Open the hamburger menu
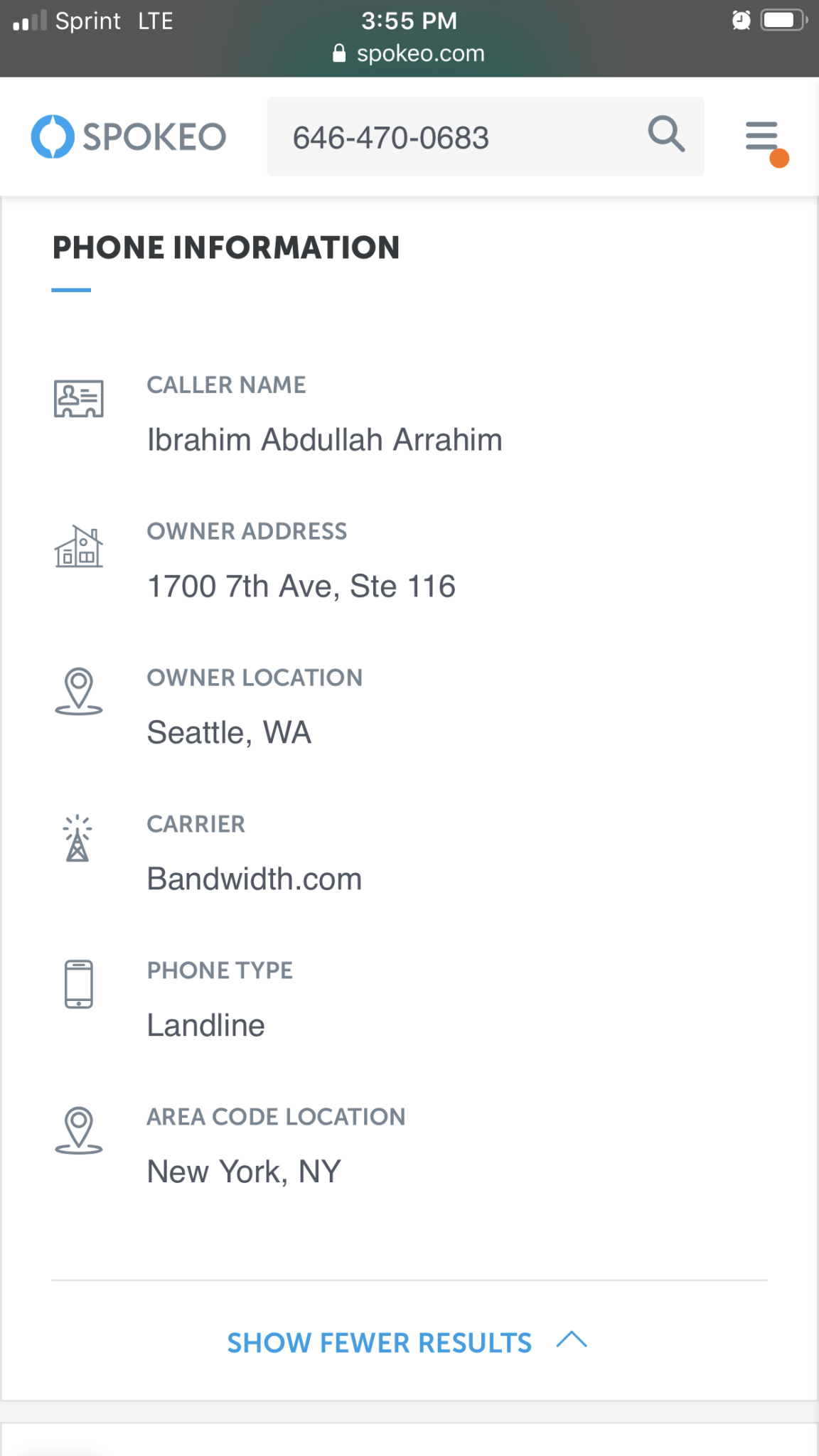Image resolution: width=819 pixels, height=1456 pixels. [x=762, y=136]
